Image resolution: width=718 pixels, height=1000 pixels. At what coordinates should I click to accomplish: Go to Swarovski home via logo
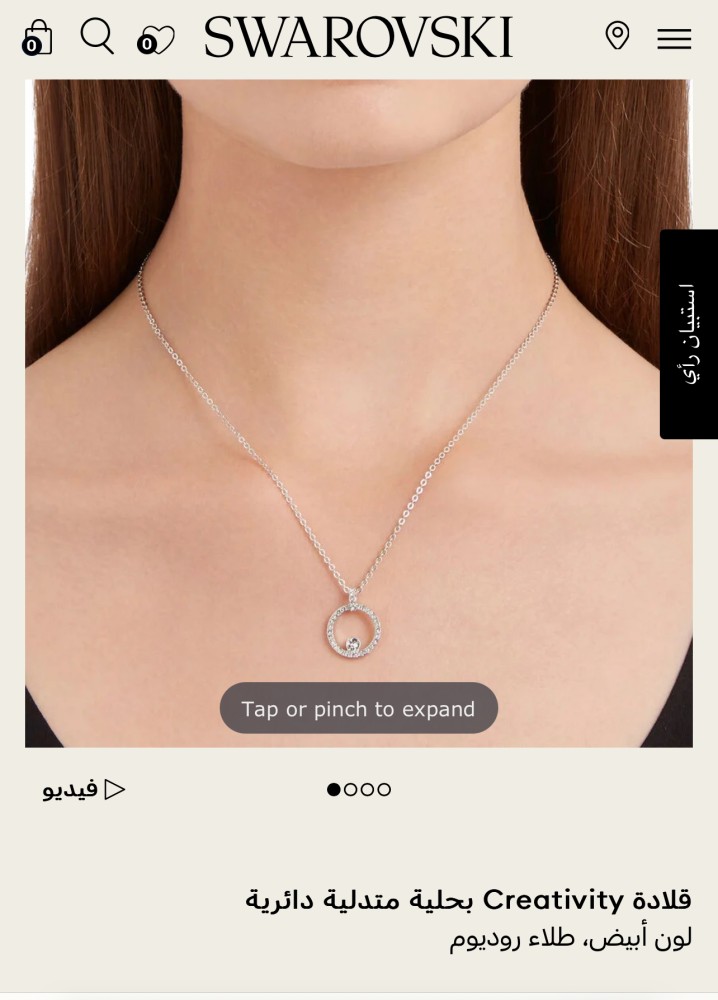coord(358,38)
